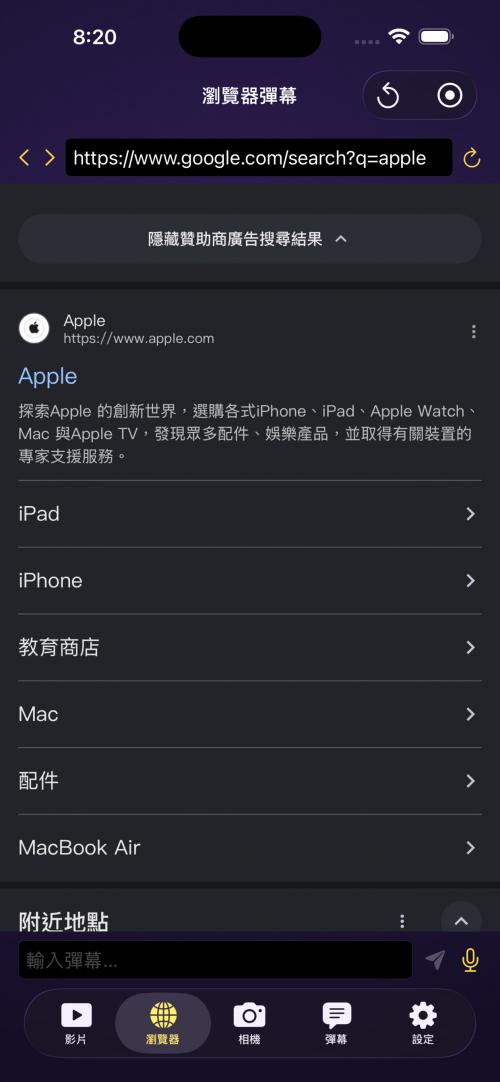This screenshot has width=500, height=1082.
Task: Switch to the 設定 tab
Action: pyautogui.click(x=423, y=1023)
